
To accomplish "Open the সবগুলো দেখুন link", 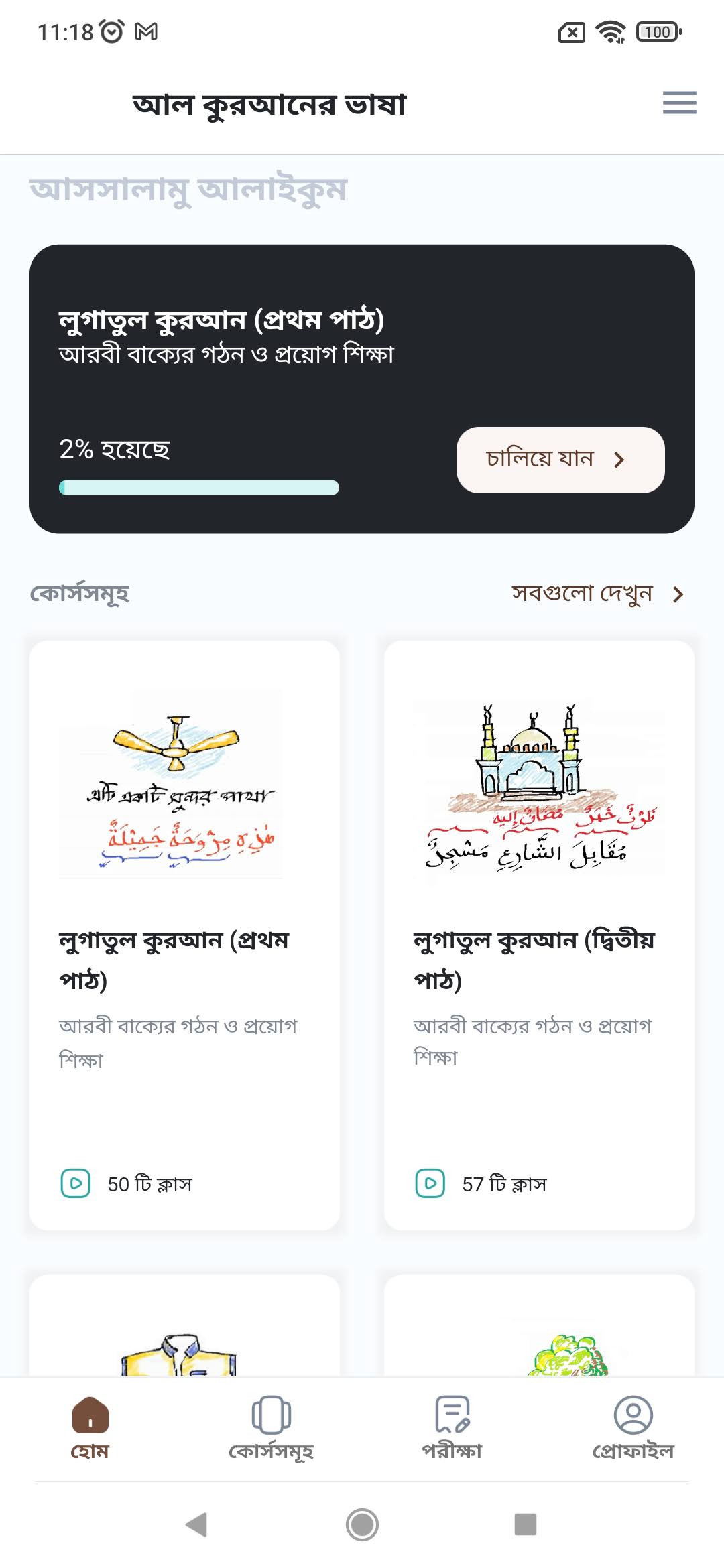I will pyautogui.click(x=597, y=594).
